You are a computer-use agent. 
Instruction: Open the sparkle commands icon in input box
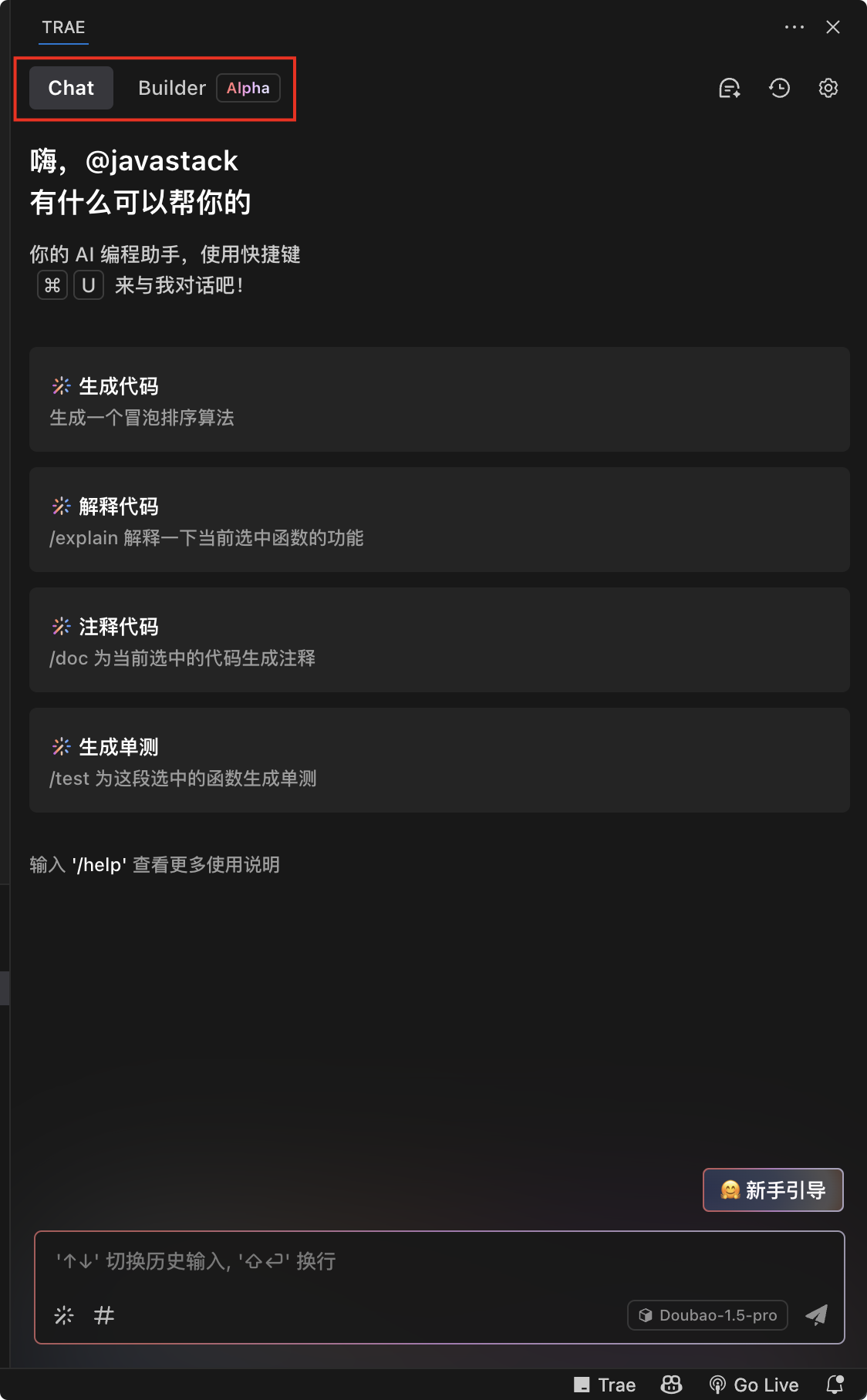(64, 1315)
